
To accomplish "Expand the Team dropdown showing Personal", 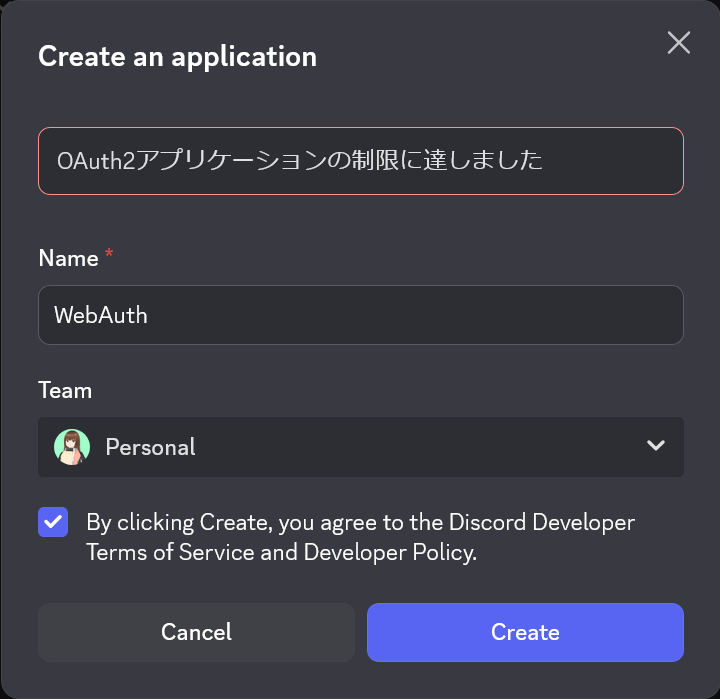I will [360, 447].
